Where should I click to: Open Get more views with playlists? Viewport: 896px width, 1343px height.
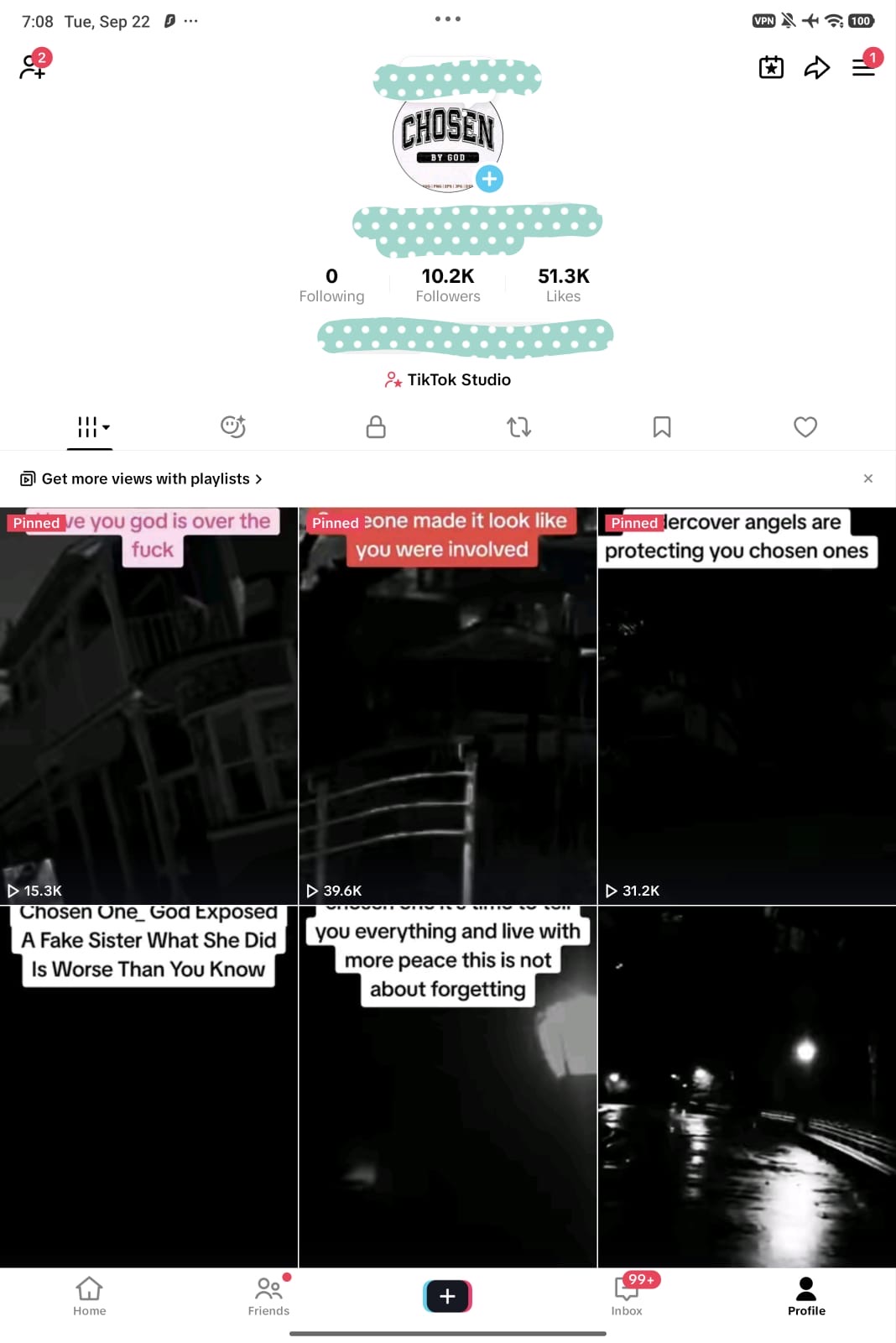pos(141,478)
